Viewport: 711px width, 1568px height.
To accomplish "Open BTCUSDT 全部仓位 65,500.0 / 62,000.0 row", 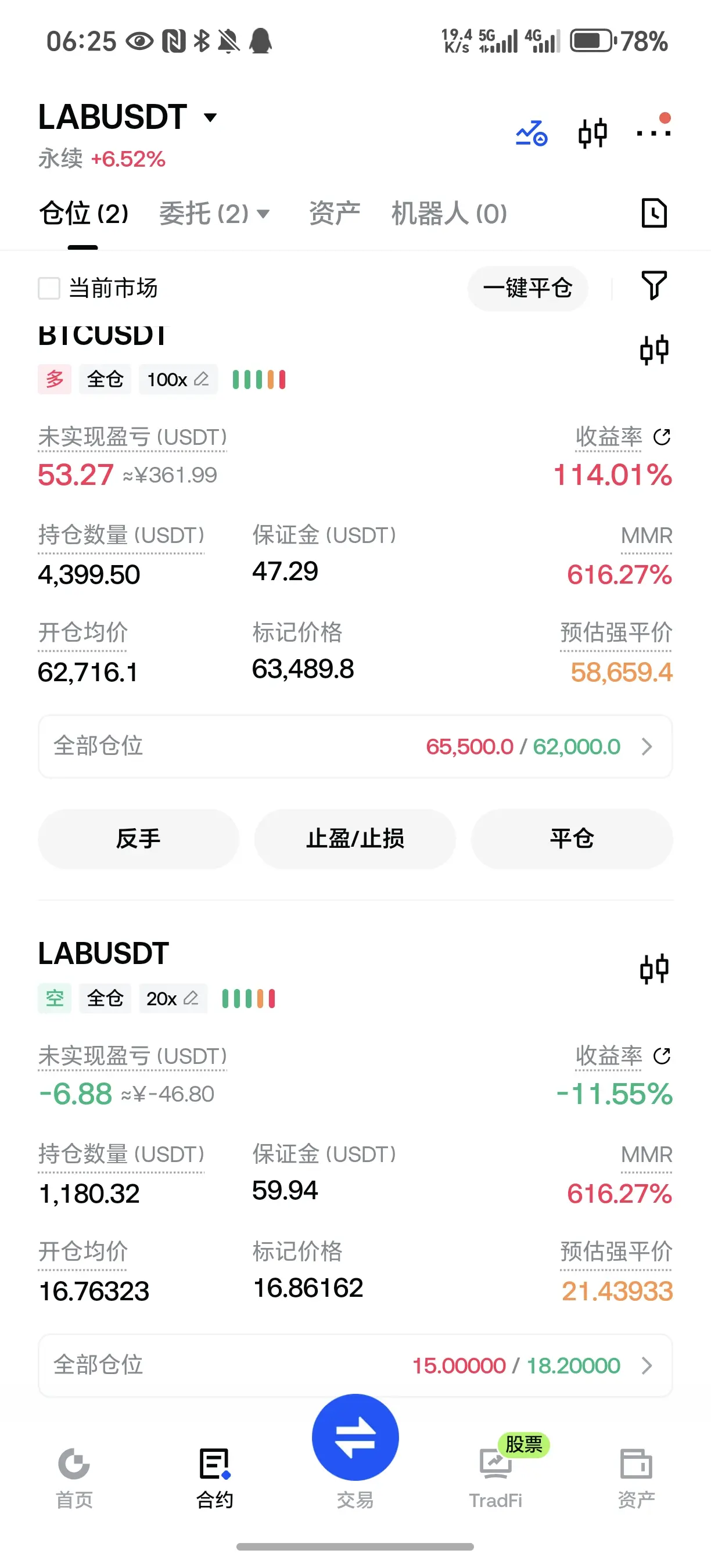I will click(x=355, y=746).
